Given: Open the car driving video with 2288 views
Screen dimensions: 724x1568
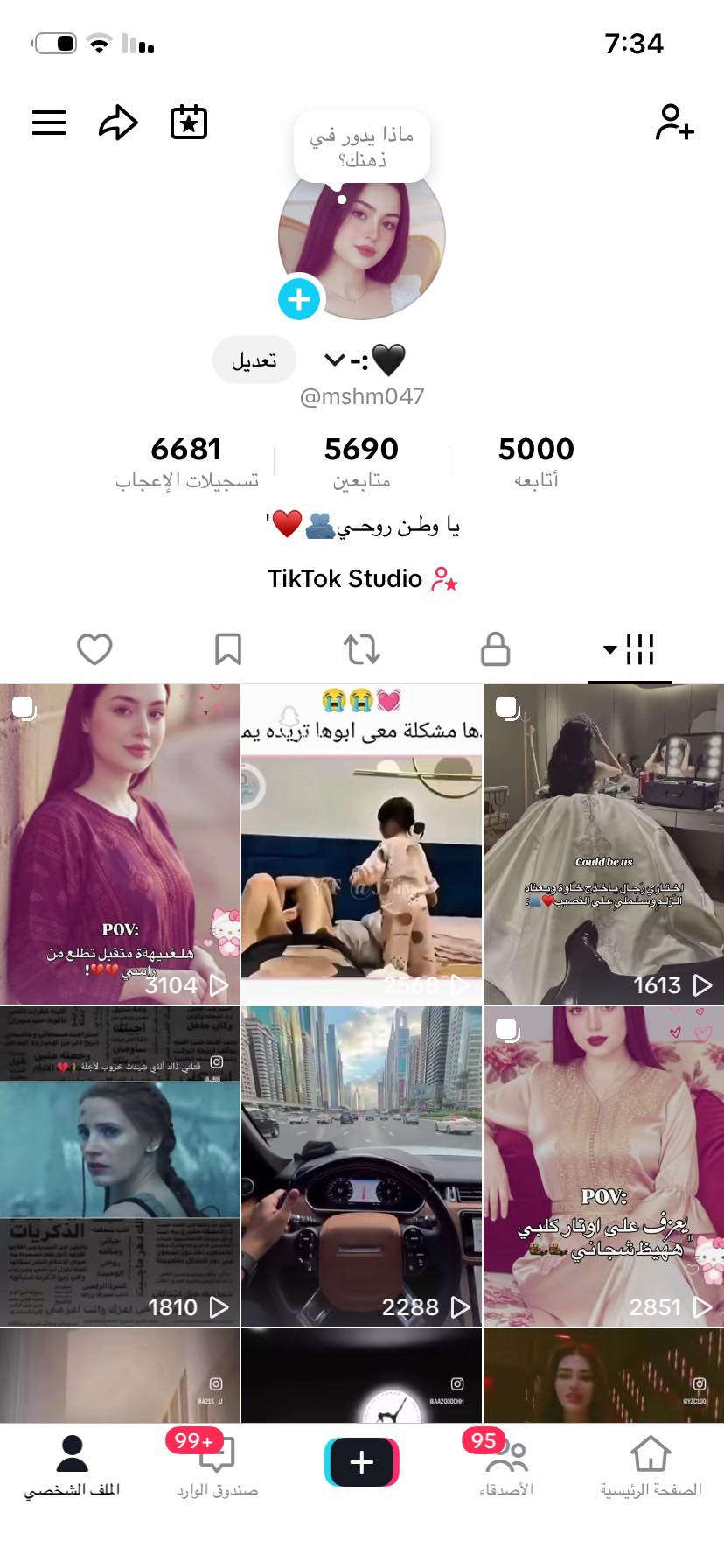Looking at the screenshot, I should (x=361, y=1165).
